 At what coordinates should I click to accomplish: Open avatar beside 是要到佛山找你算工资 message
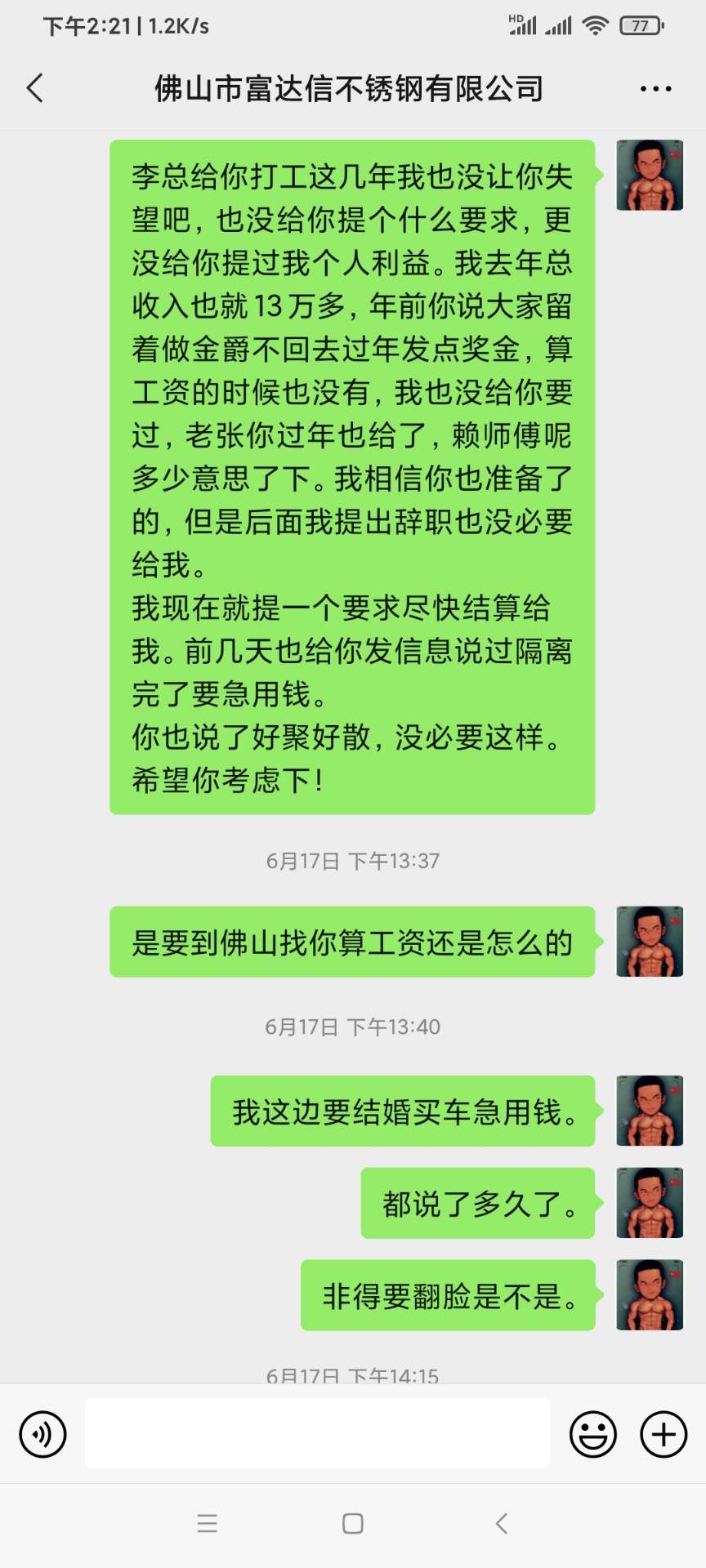(650, 942)
